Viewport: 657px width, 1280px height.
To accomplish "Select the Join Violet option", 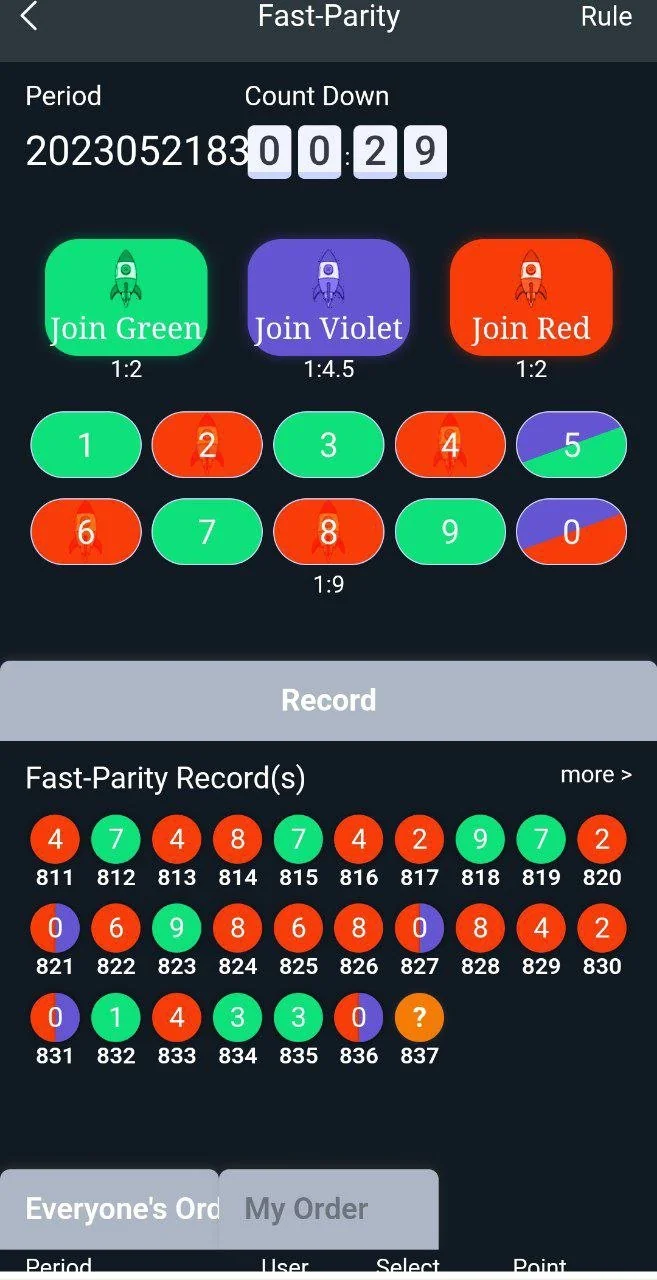I will tap(328, 297).
